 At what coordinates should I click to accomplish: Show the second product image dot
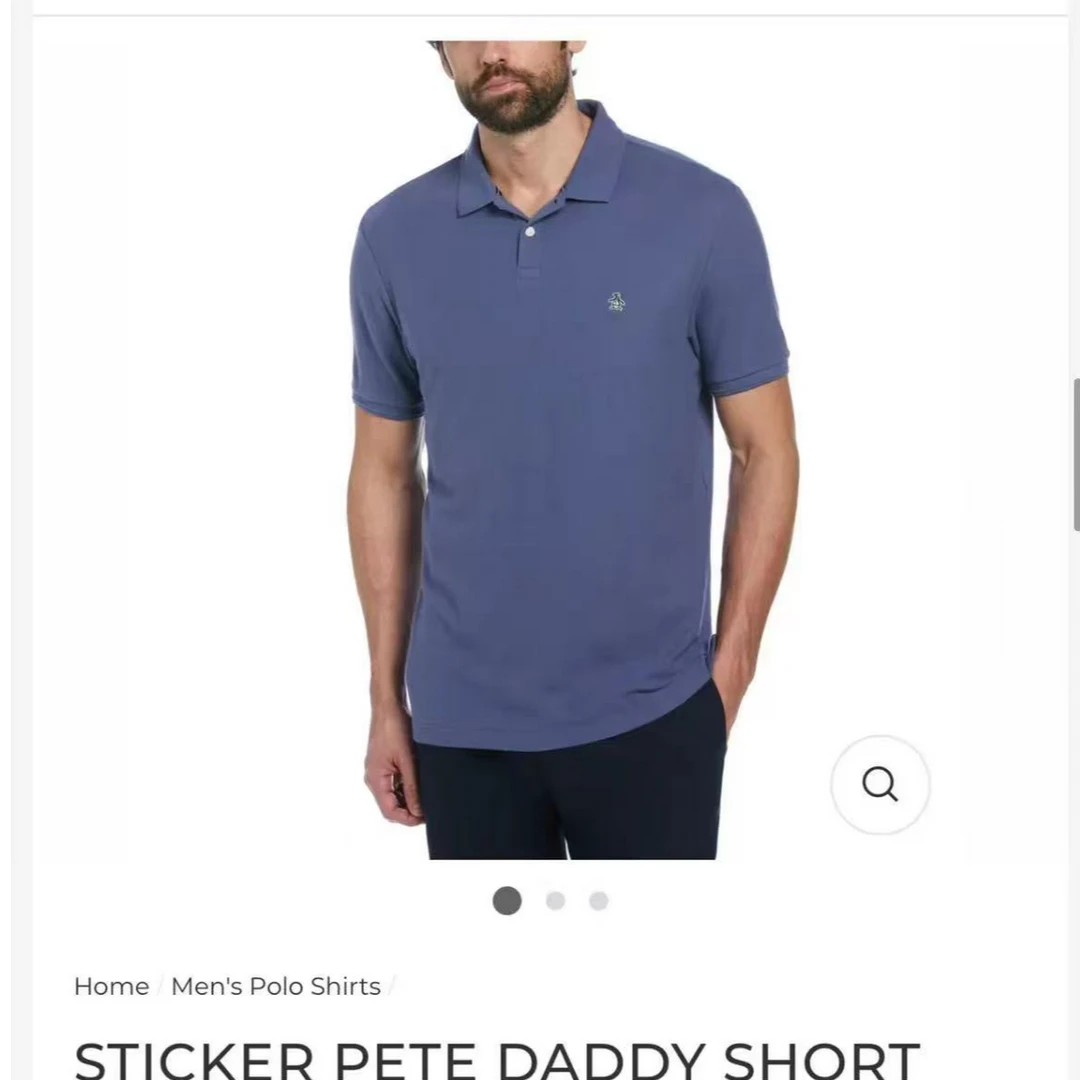[555, 901]
